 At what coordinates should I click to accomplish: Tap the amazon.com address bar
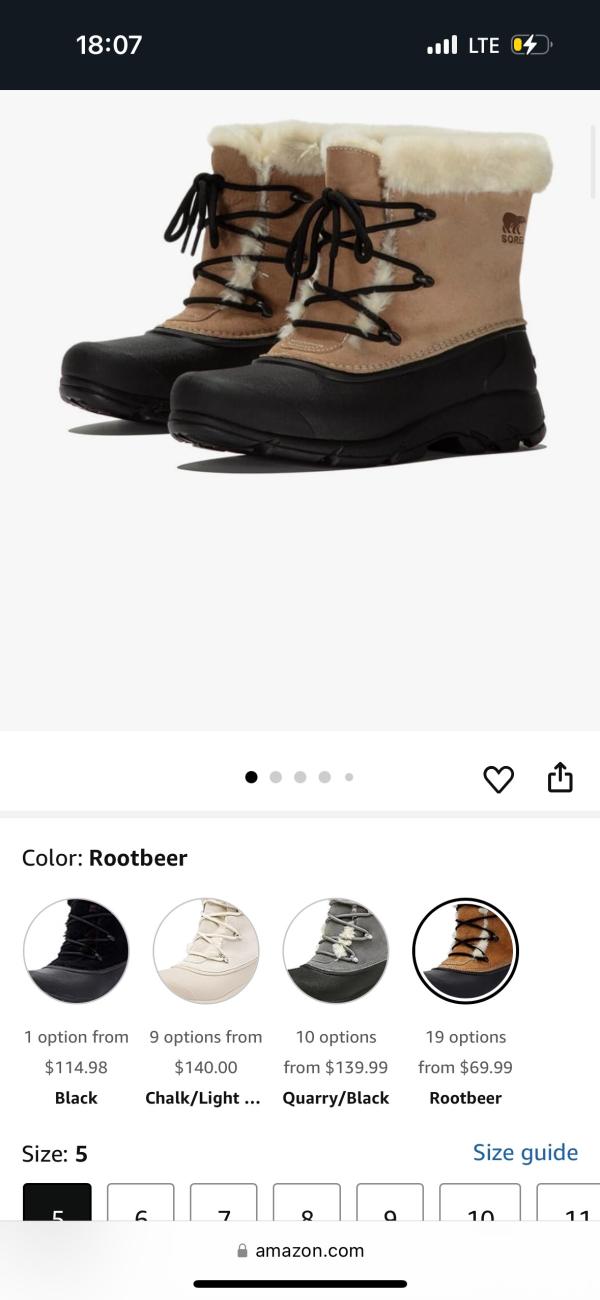click(300, 1250)
